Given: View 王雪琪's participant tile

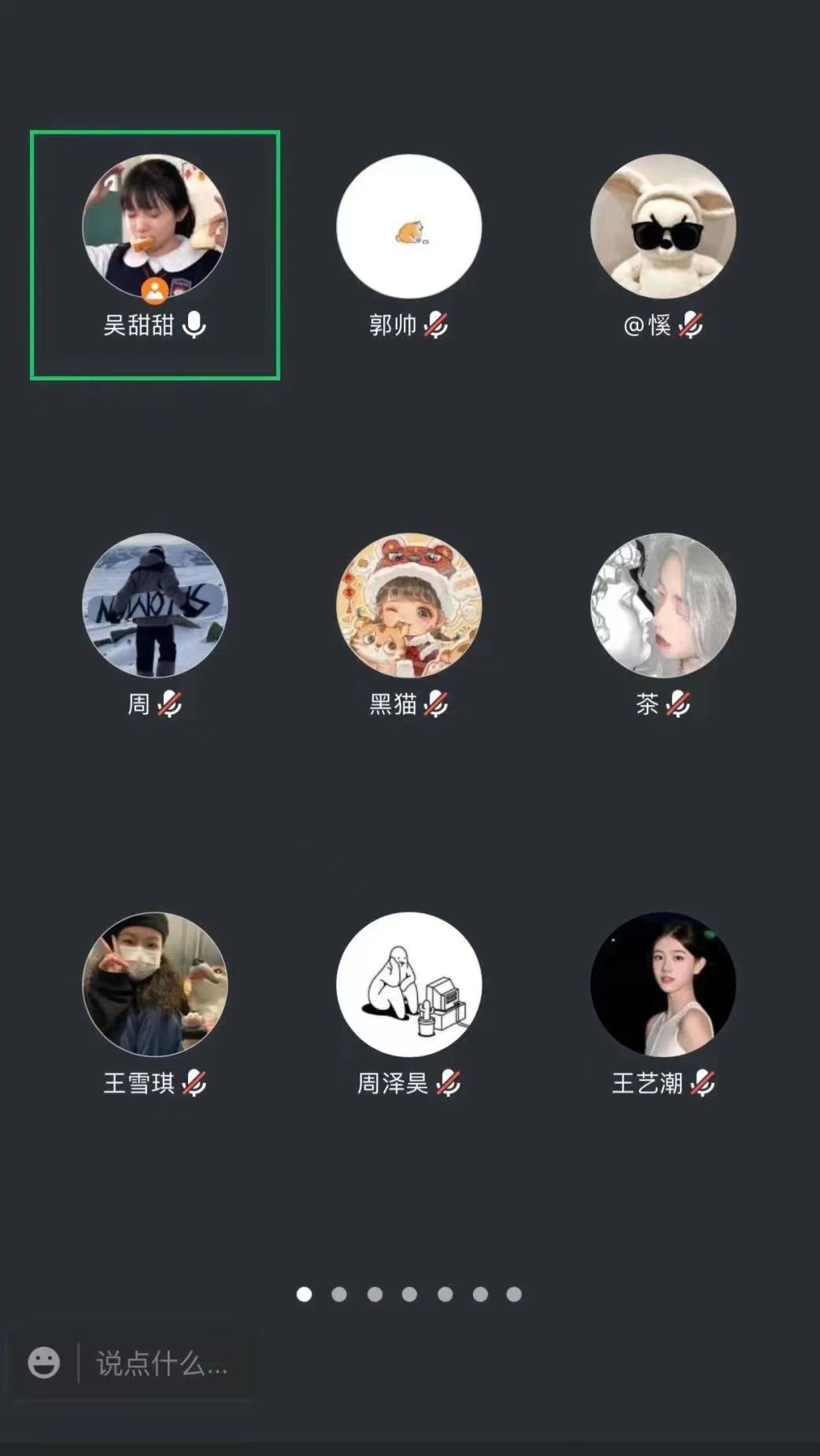Looking at the screenshot, I should tap(155, 985).
